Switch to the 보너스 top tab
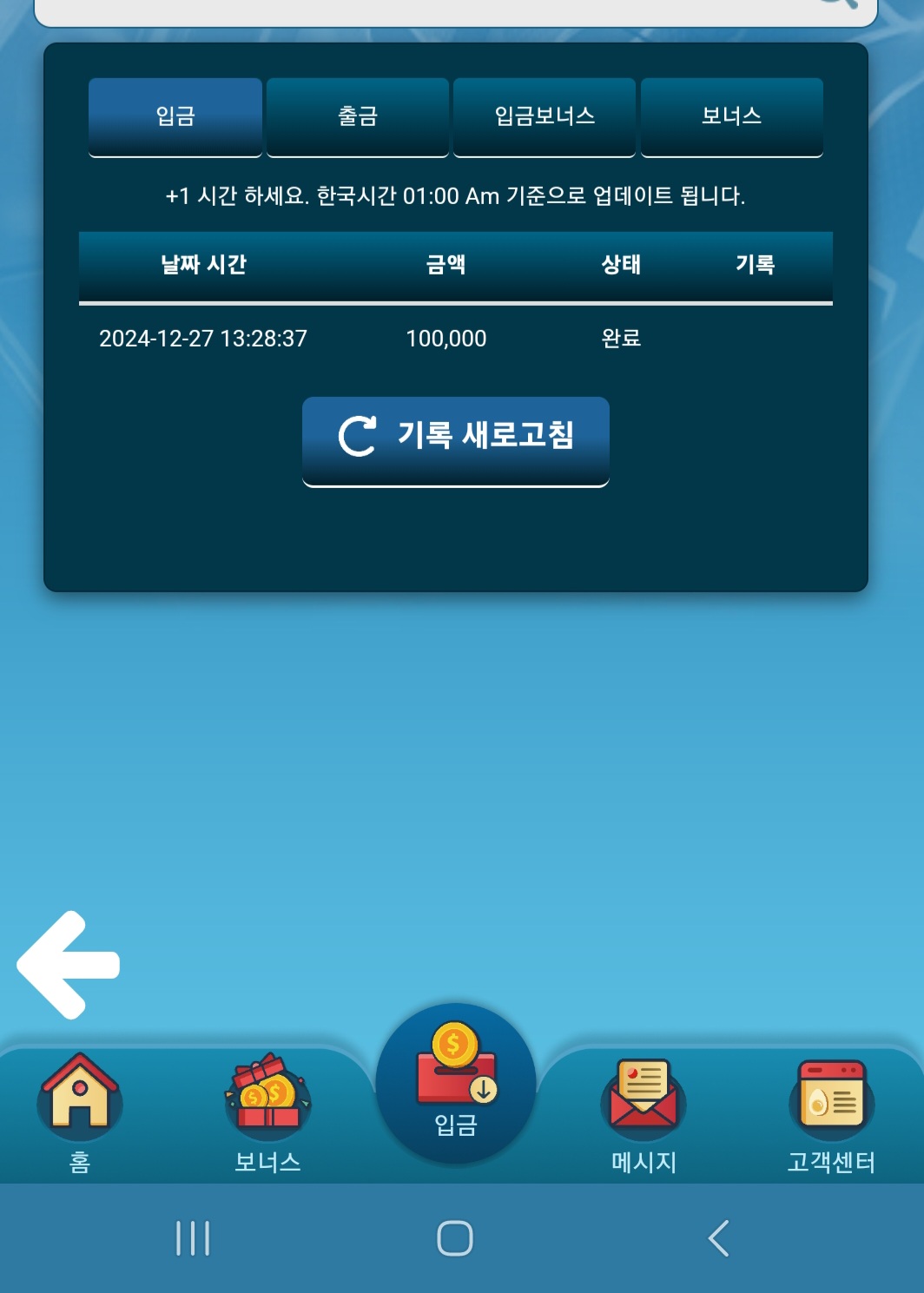The image size is (924, 1293). click(x=731, y=116)
